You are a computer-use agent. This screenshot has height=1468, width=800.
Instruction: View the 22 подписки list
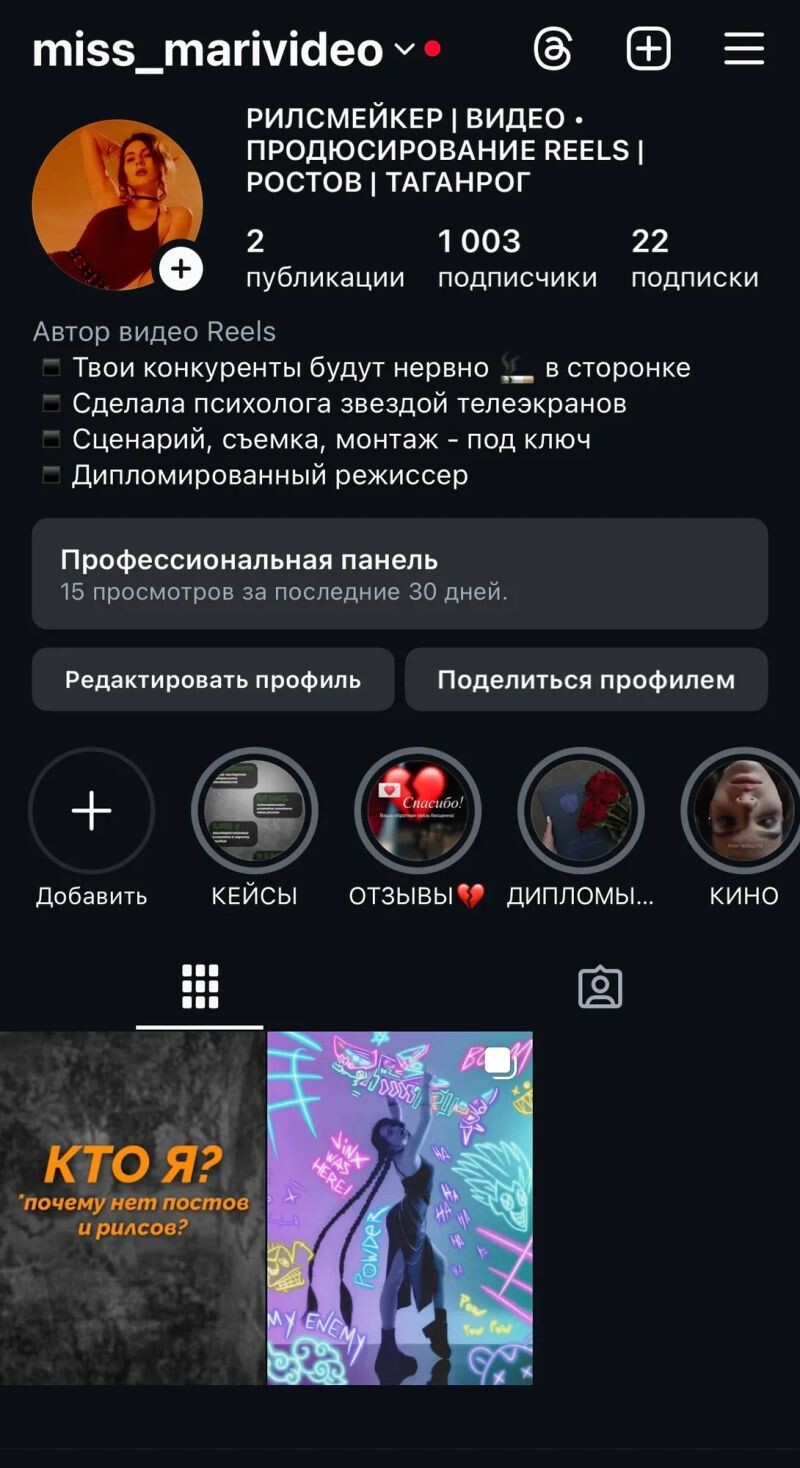[x=694, y=257]
